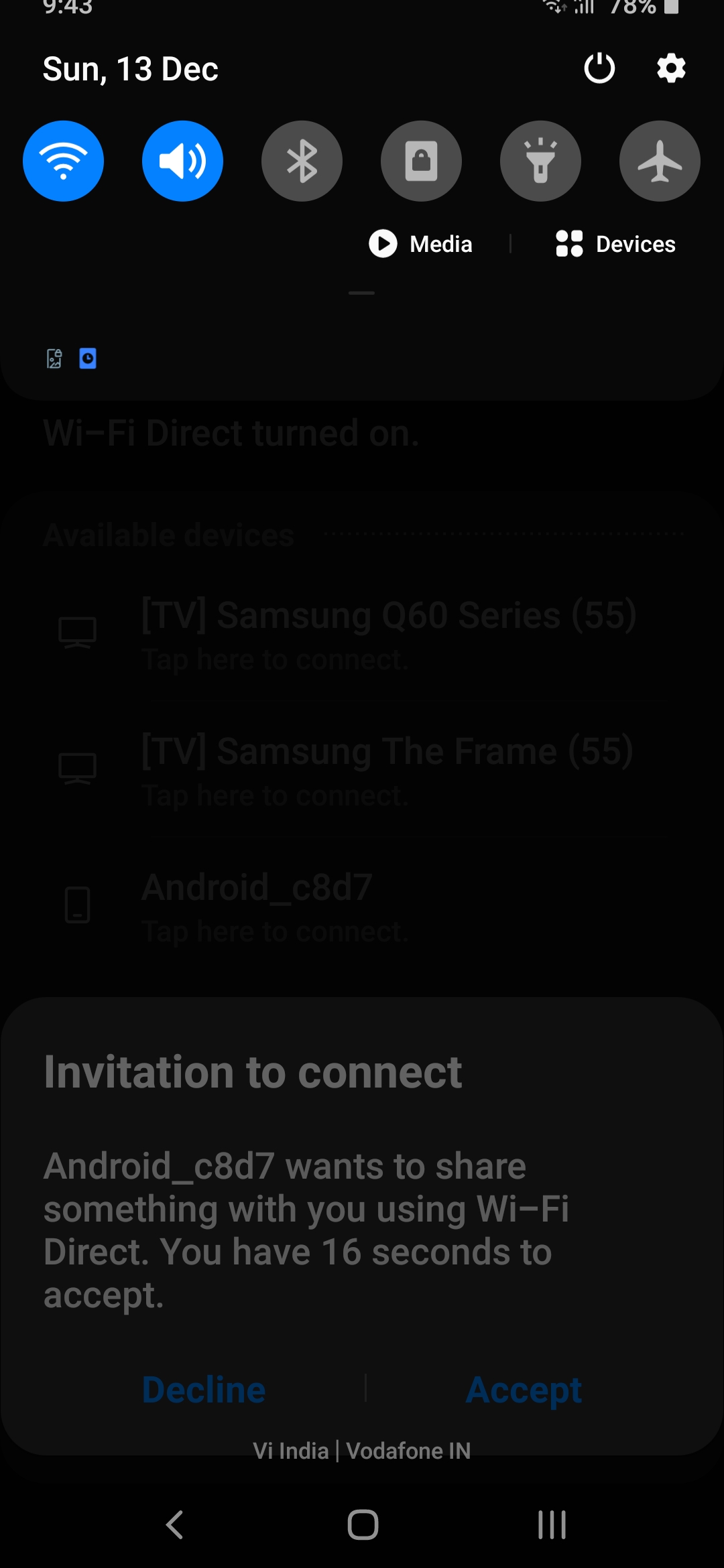Expand quick settings with the pull-down handle
This screenshot has width=724, height=1568.
[361, 293]
